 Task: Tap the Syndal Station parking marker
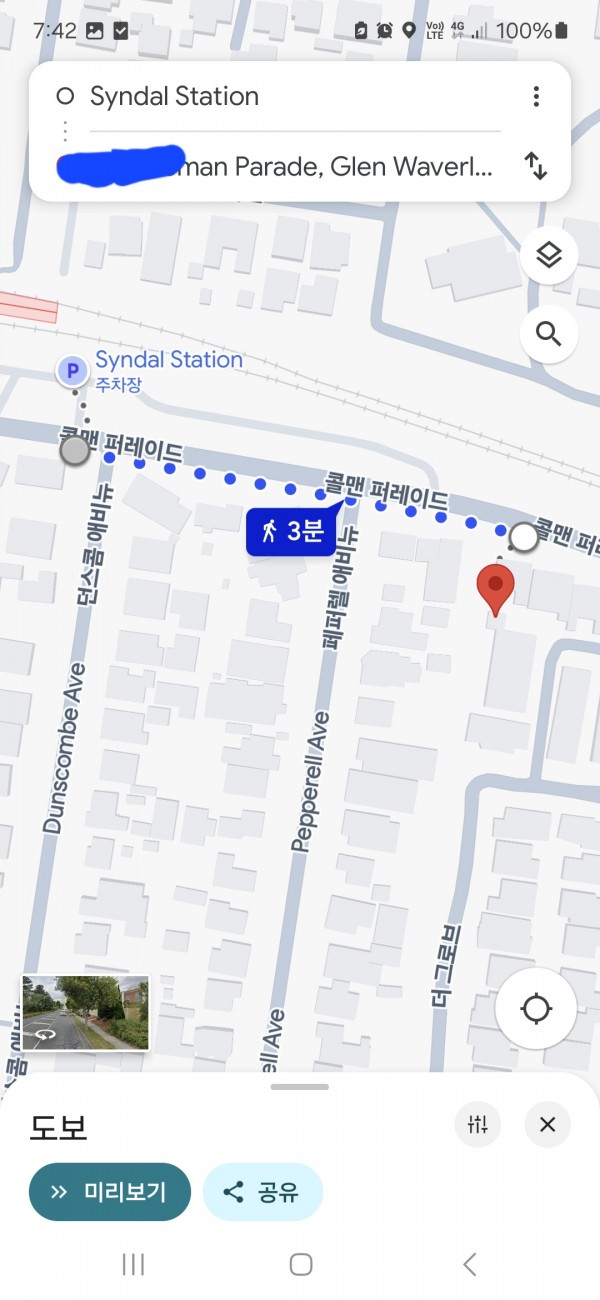[x=71, y=373]
